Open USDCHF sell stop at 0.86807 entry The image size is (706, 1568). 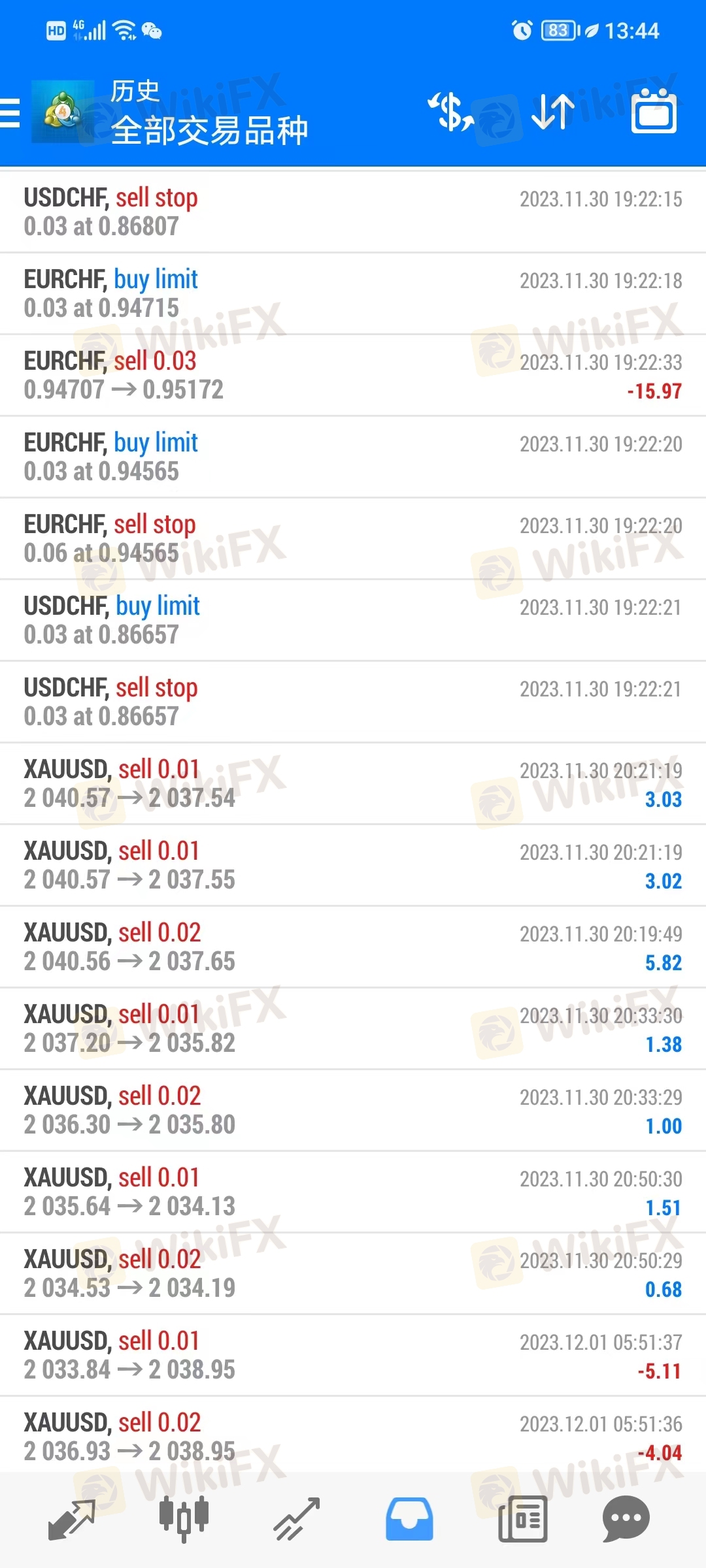click(353, 212)
